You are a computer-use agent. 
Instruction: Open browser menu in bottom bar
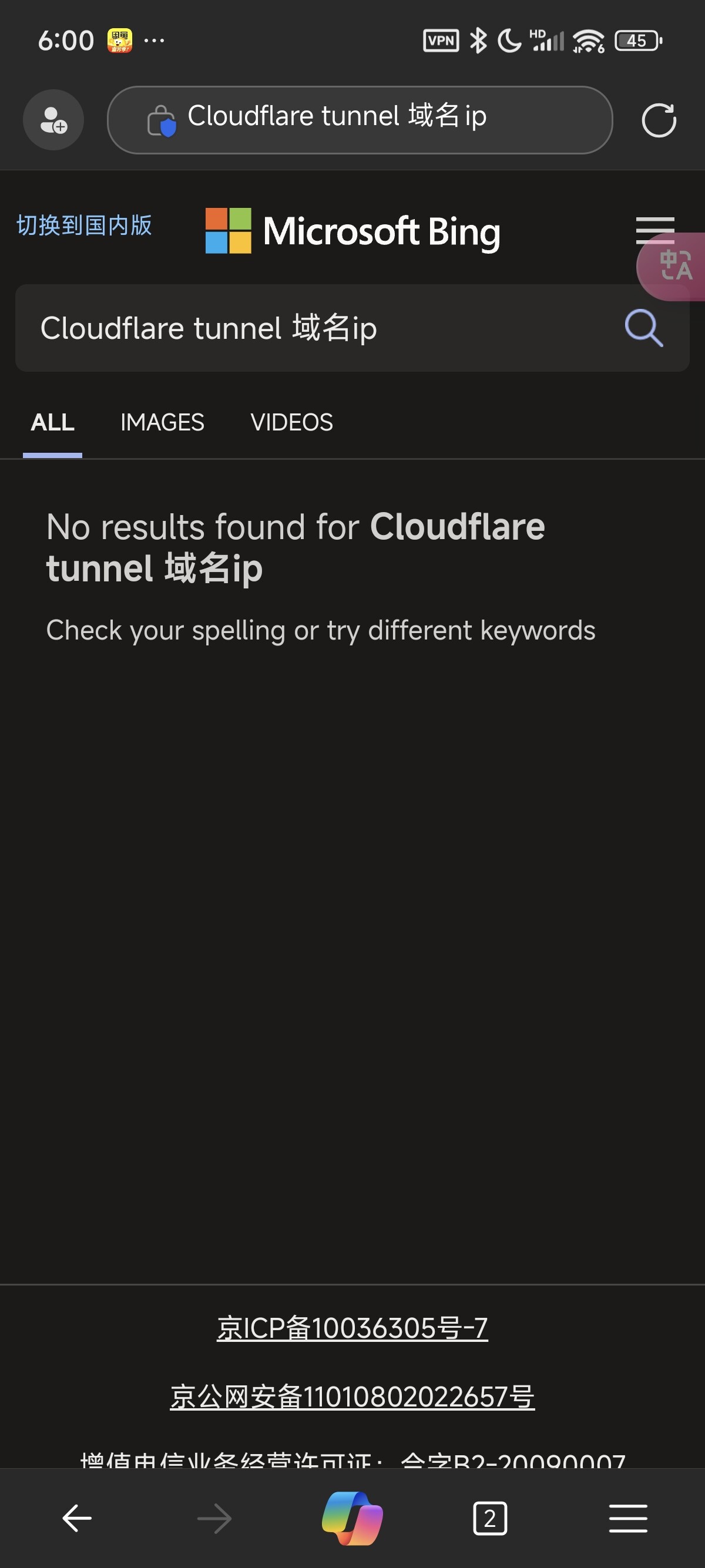click(x=628, y=1518)
